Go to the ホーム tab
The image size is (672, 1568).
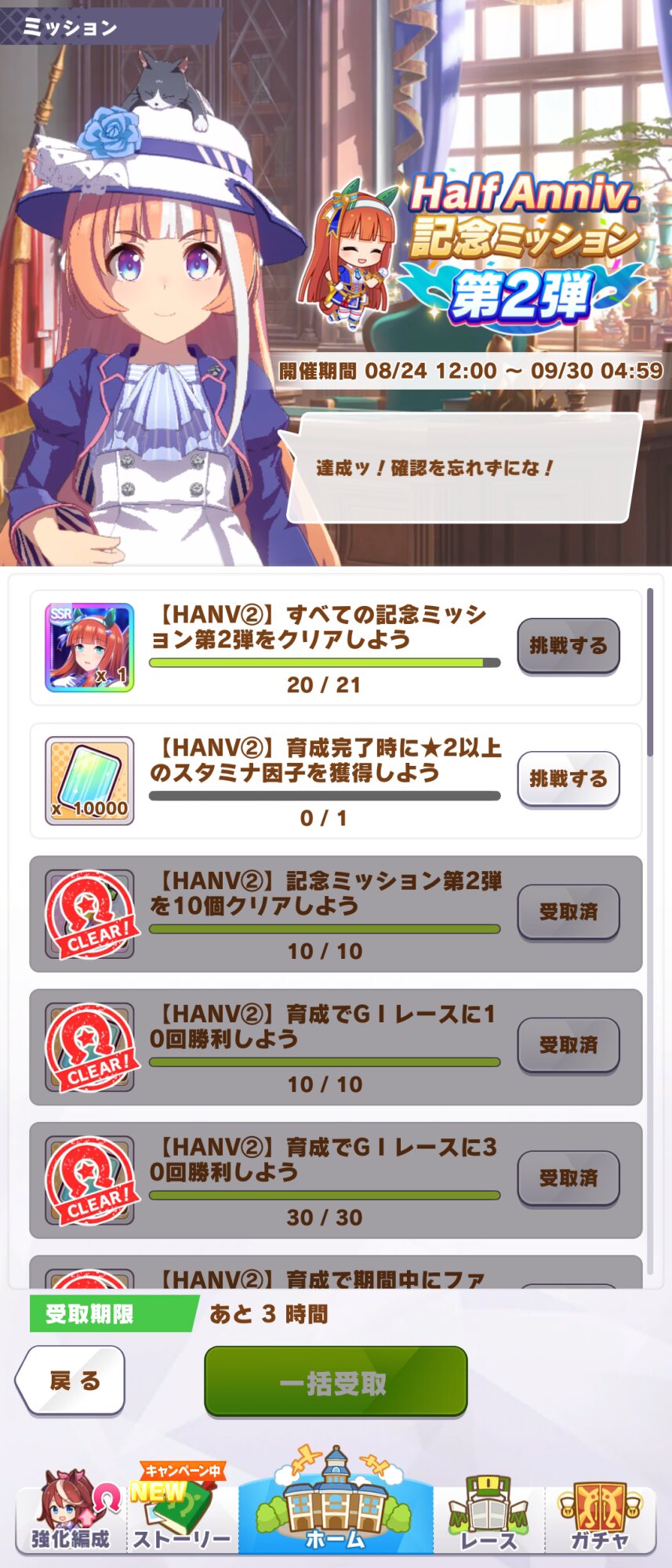click(336, 1505)
